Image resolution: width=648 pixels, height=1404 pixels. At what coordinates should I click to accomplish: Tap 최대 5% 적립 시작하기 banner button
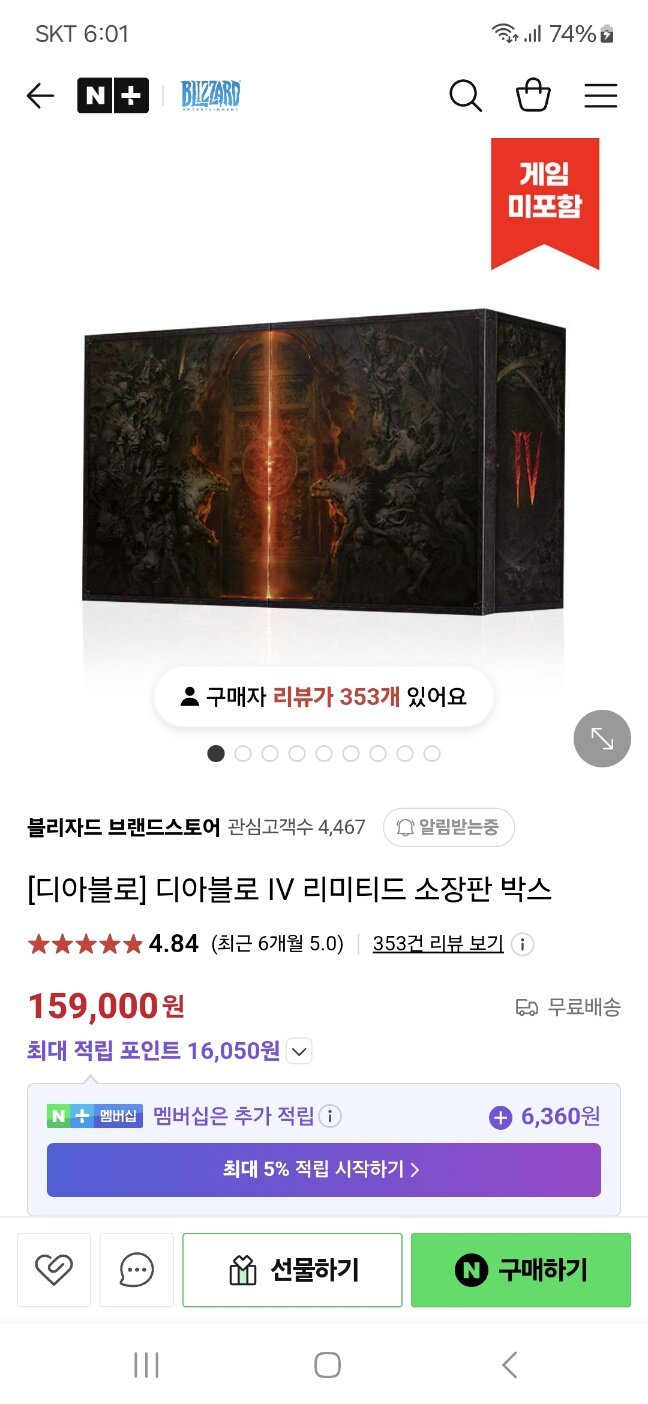[x=324, y=1169]
